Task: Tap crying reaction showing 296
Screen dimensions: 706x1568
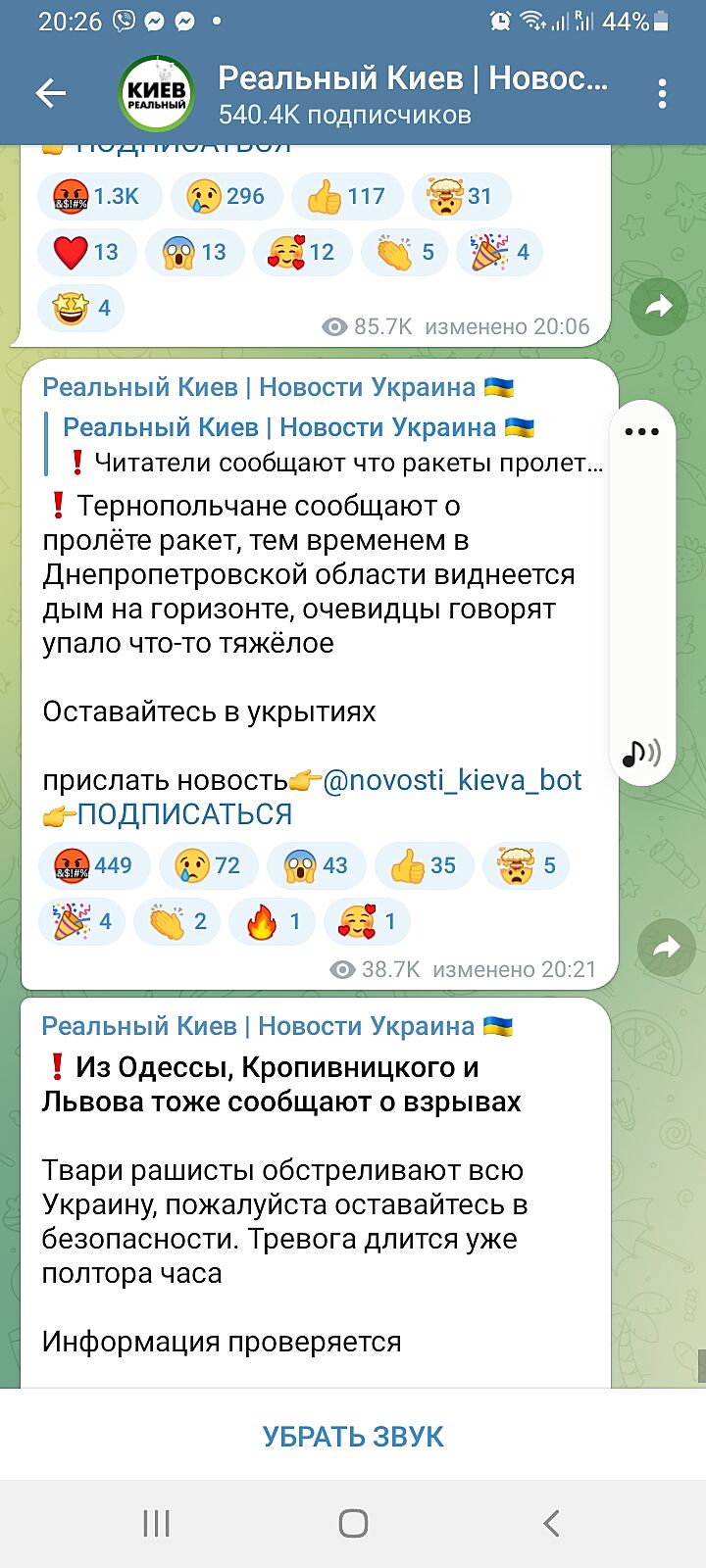Action: [x=226, y=196]
